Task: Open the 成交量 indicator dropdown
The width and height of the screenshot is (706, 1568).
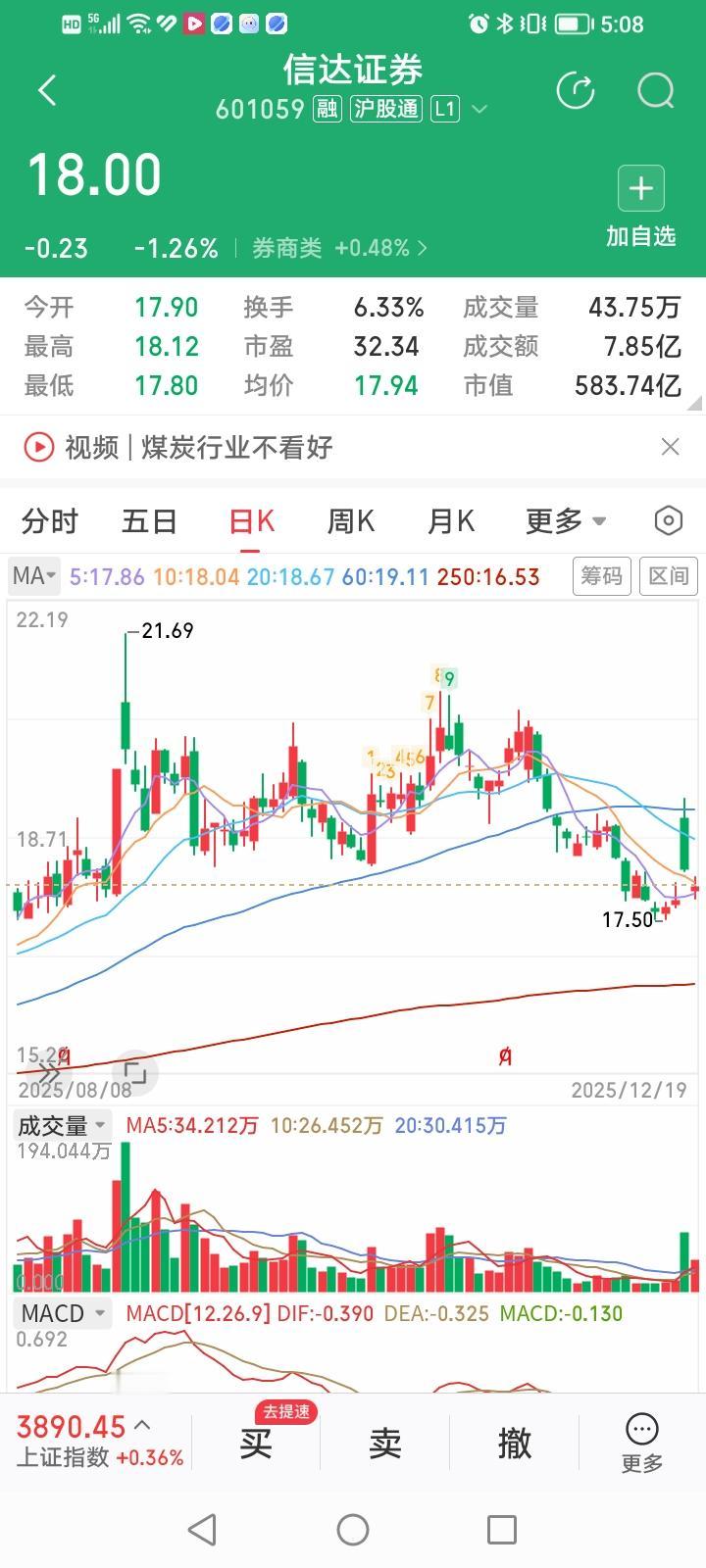Action: pyautogui.click(x=61, y=1125)
